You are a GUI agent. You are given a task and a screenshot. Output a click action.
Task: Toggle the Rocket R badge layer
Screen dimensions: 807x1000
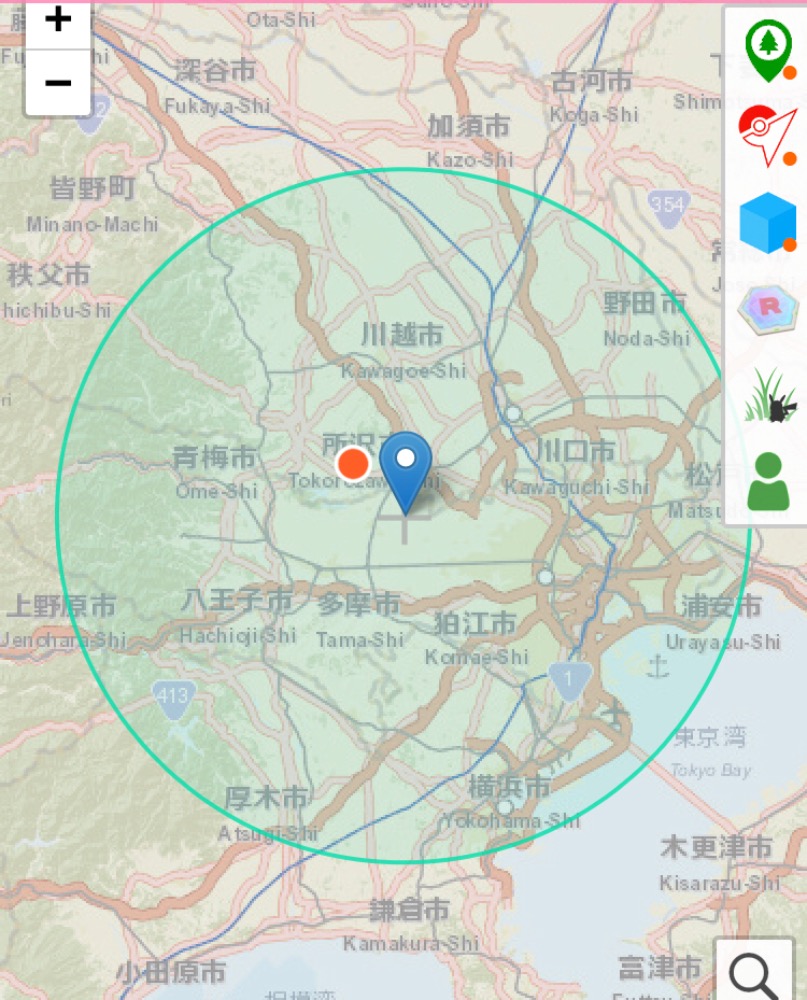click(766, 310)
